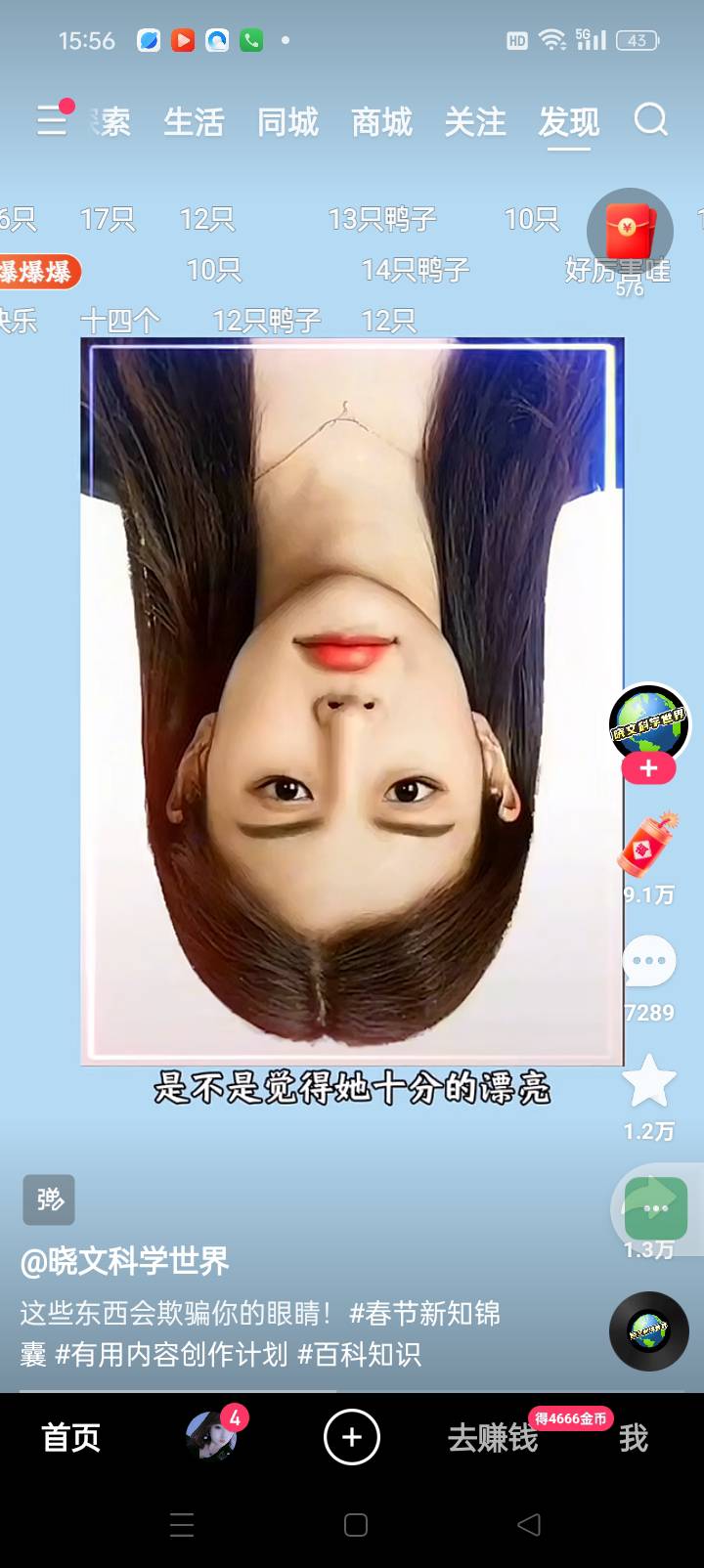This screenshot has height=1568, width=704.
Task: Switch to the 商城 tab
Action: 381,122
